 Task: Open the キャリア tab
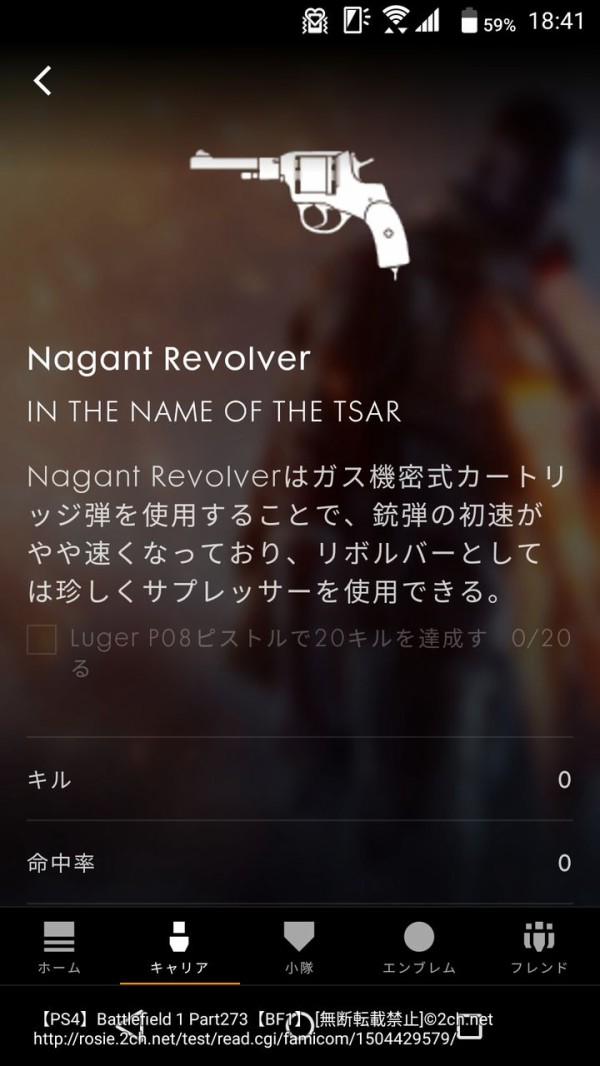pyautogui.click(x=179, y=947)
